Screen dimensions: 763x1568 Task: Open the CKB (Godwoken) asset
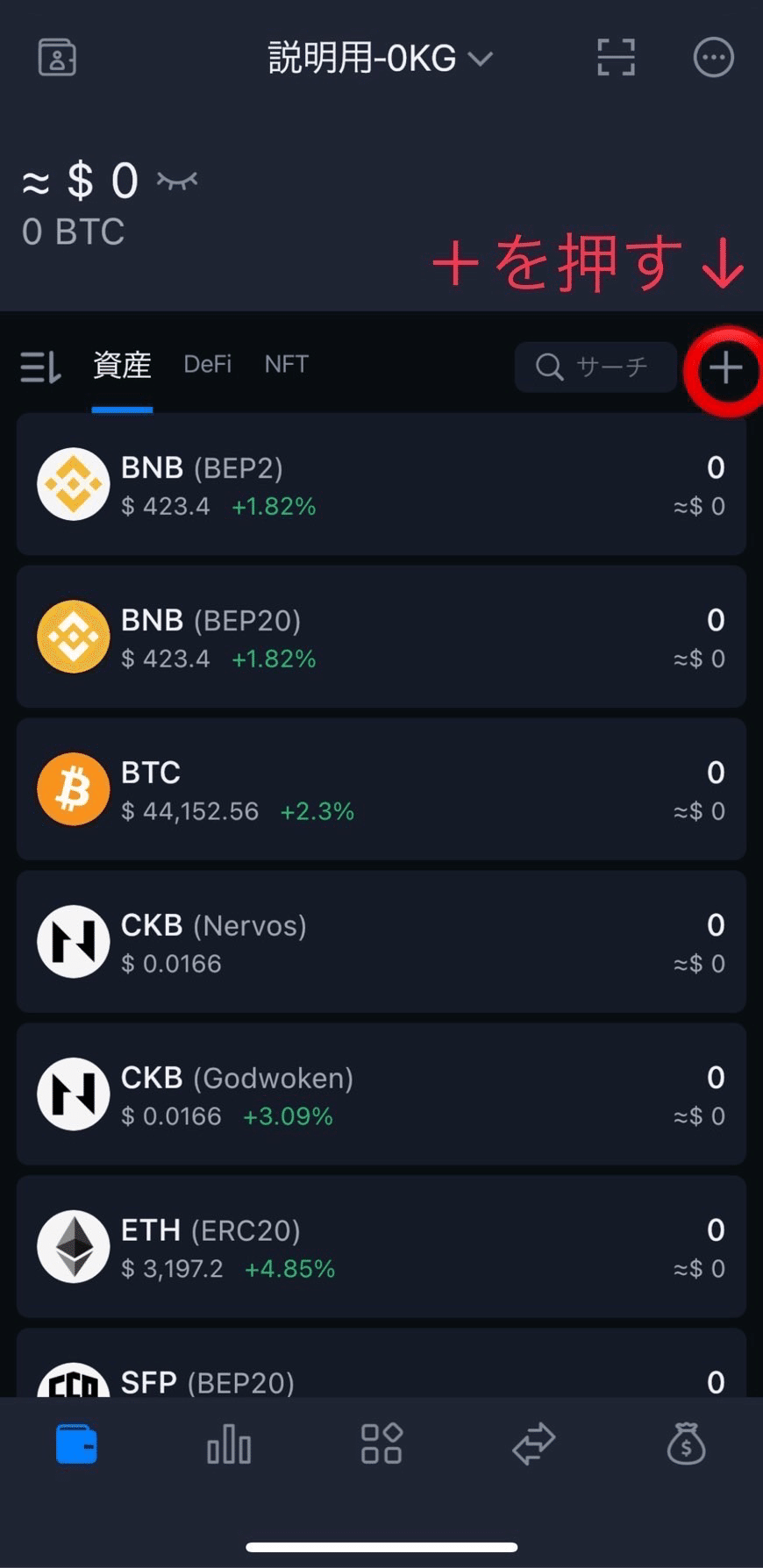pos(381,1094)
